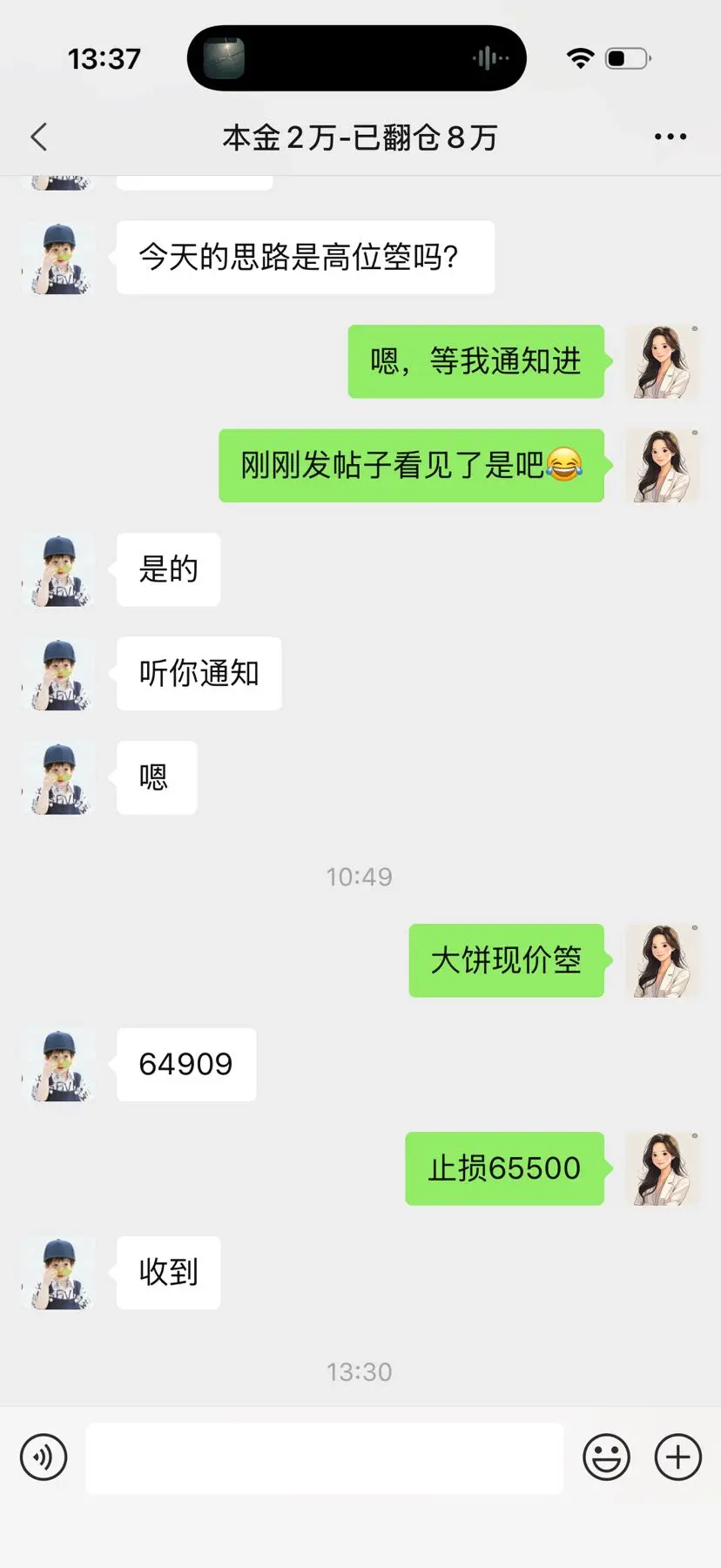Screen dimensions: 721x1568
Task: Open the emoji sticker panel
Action: click(x=606, y=1457)
